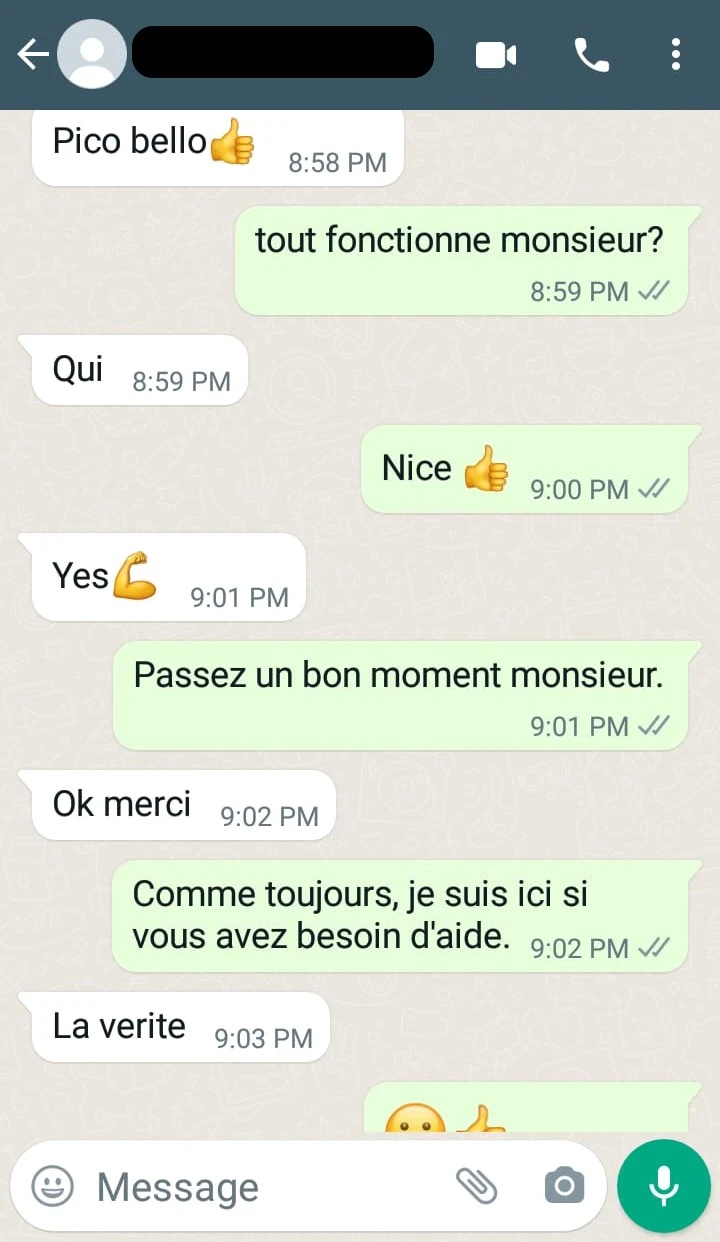Open the camera from the message bar
Screen dimensions: 720x1242
564,1187
